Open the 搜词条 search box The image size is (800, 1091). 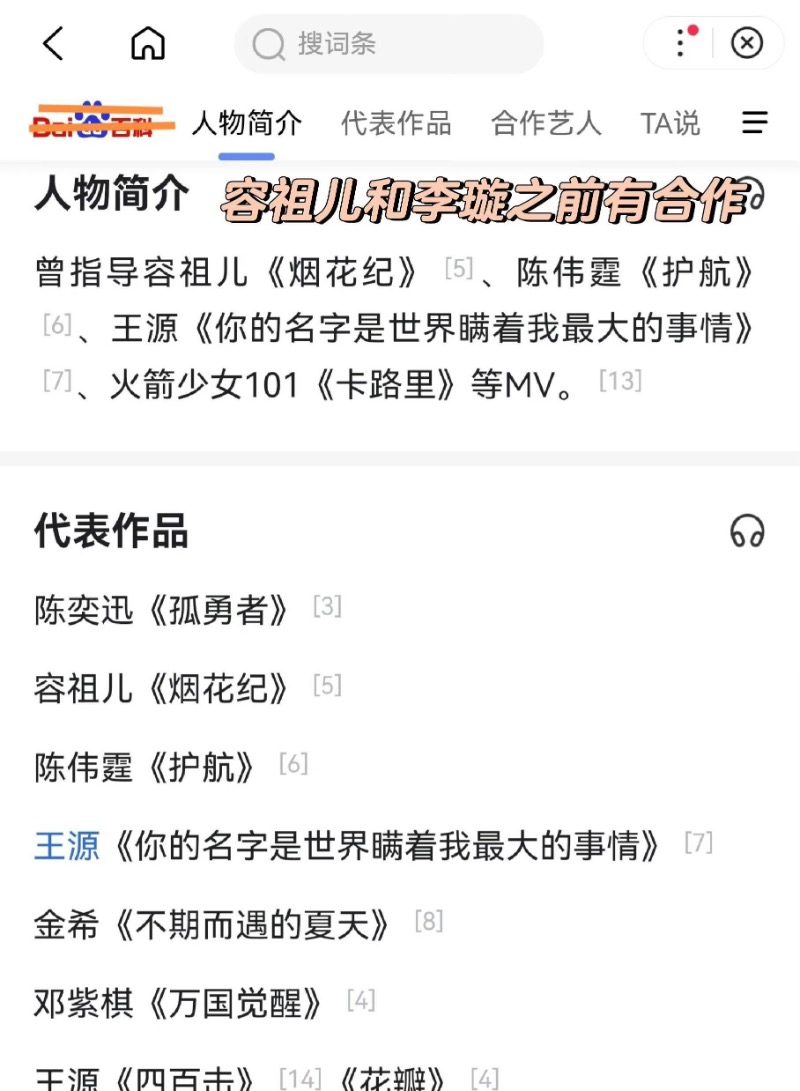point(388,44)
